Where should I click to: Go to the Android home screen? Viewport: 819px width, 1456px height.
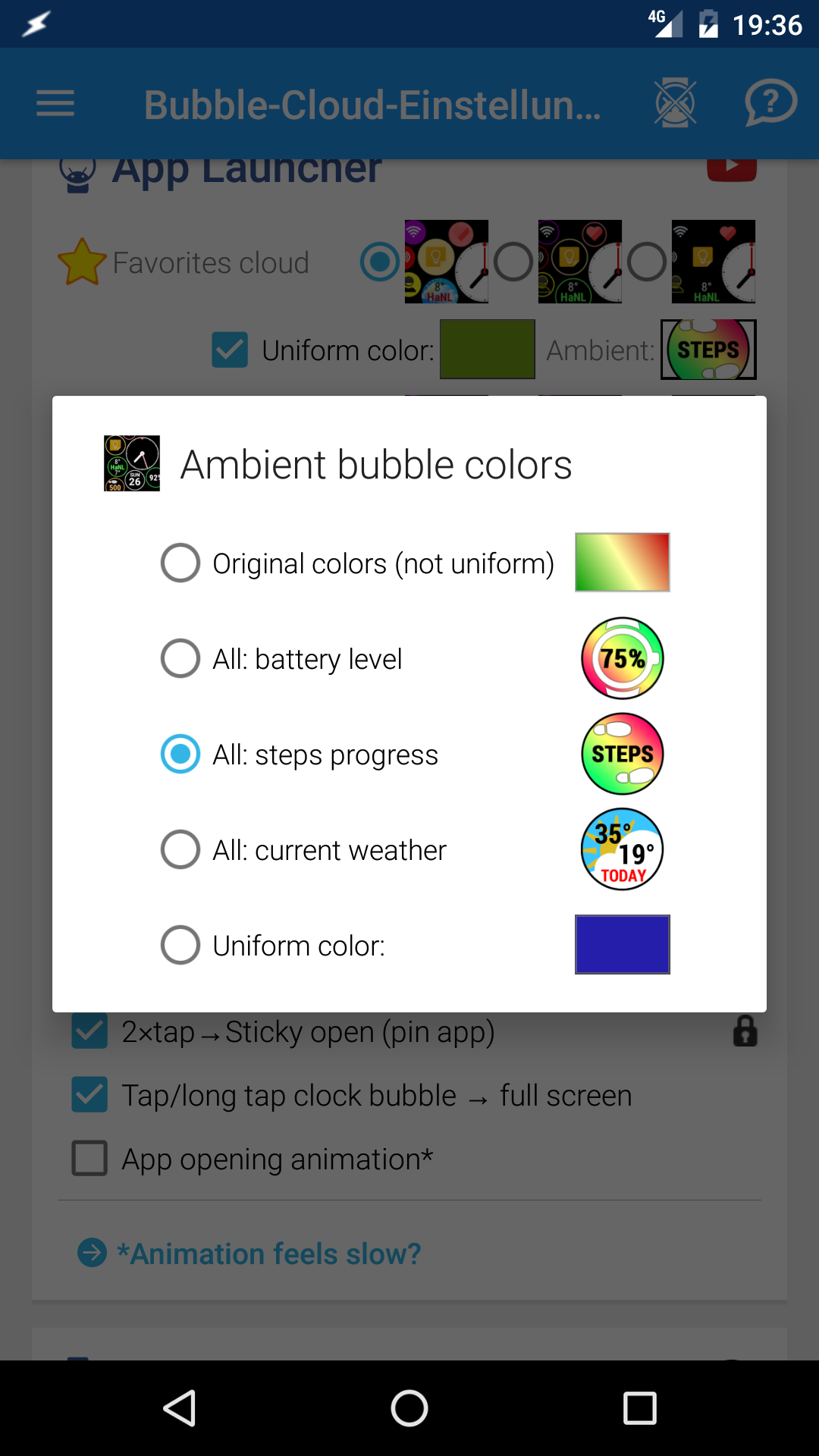409,1408
